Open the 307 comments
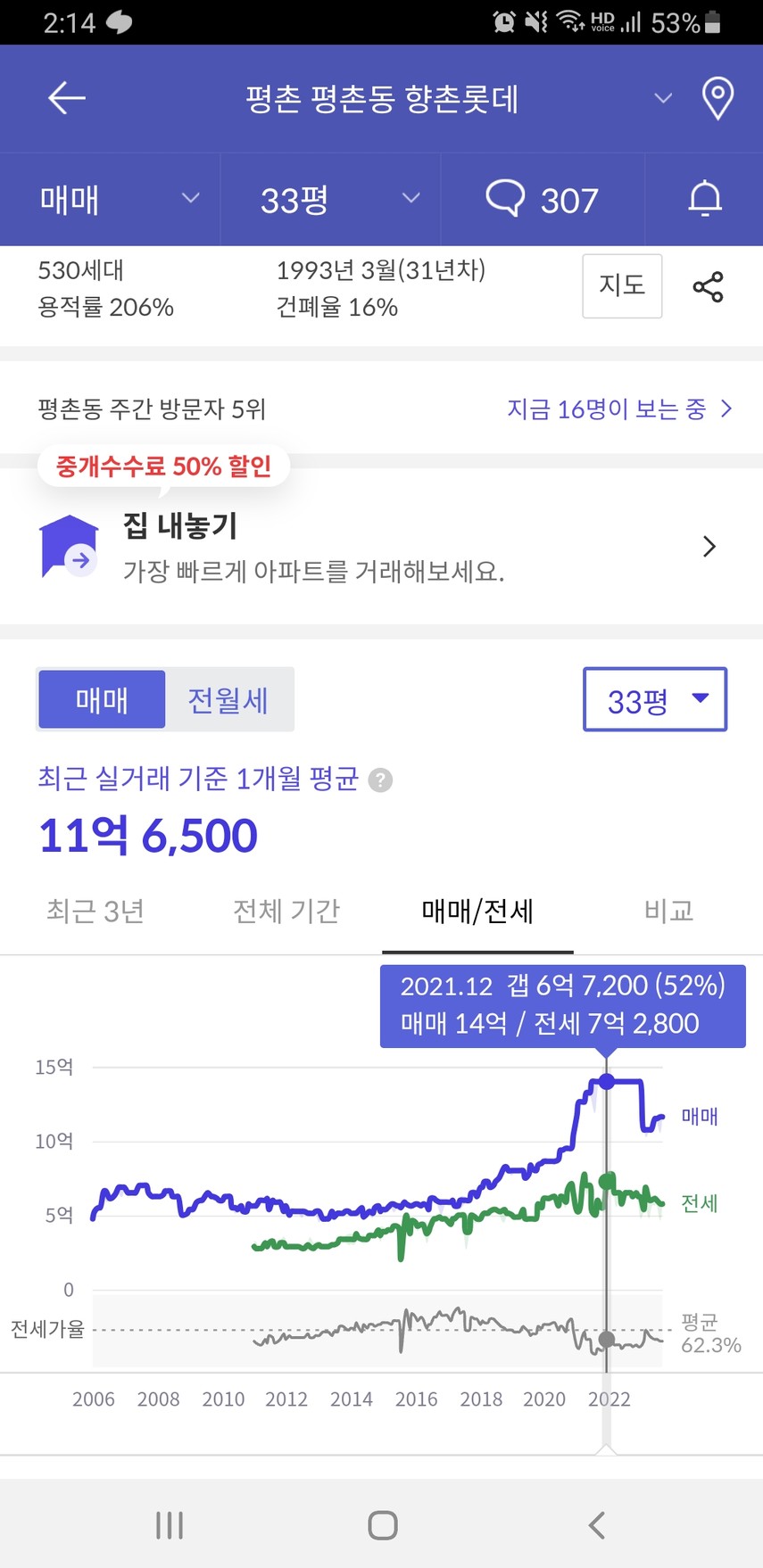 (543, 199)
